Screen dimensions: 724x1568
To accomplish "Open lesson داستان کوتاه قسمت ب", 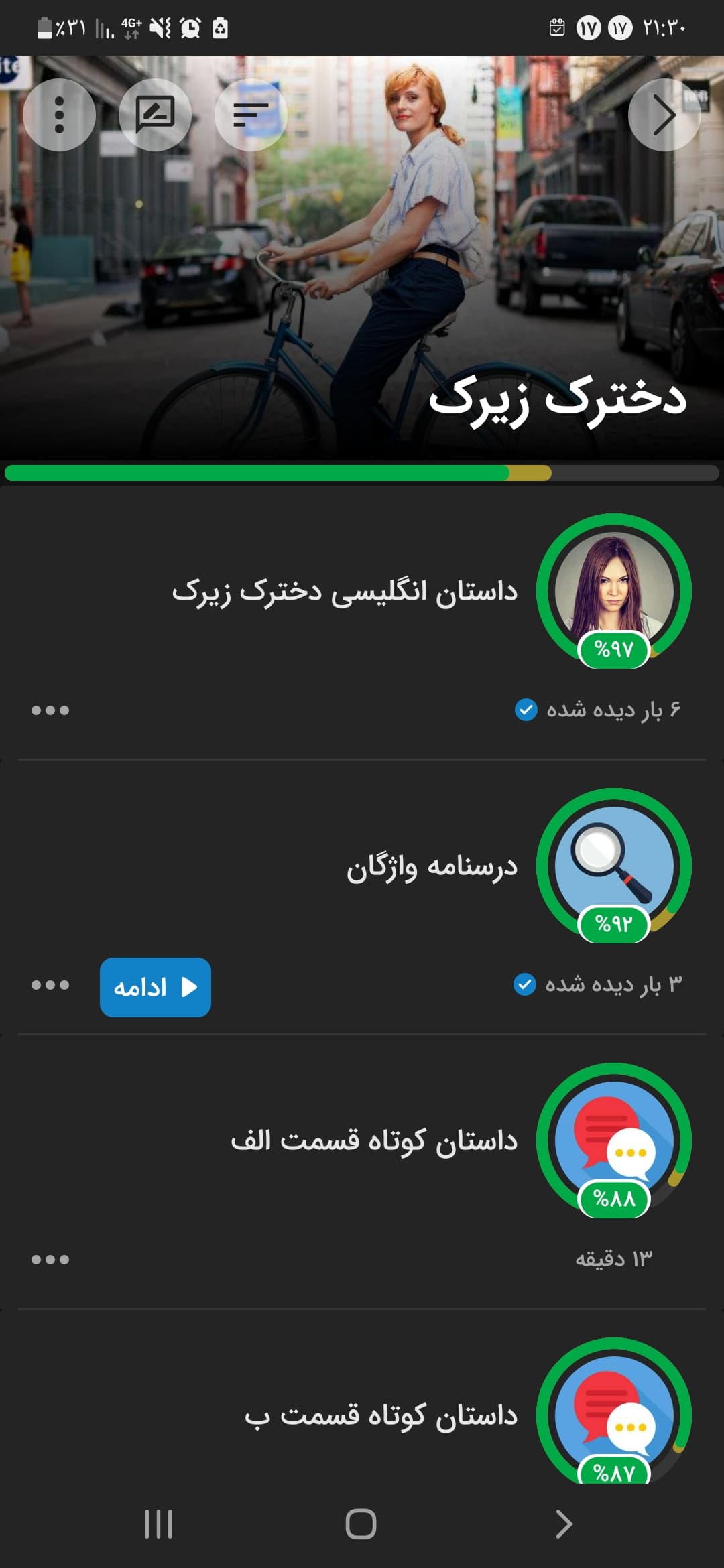I will pos(362,1414).
